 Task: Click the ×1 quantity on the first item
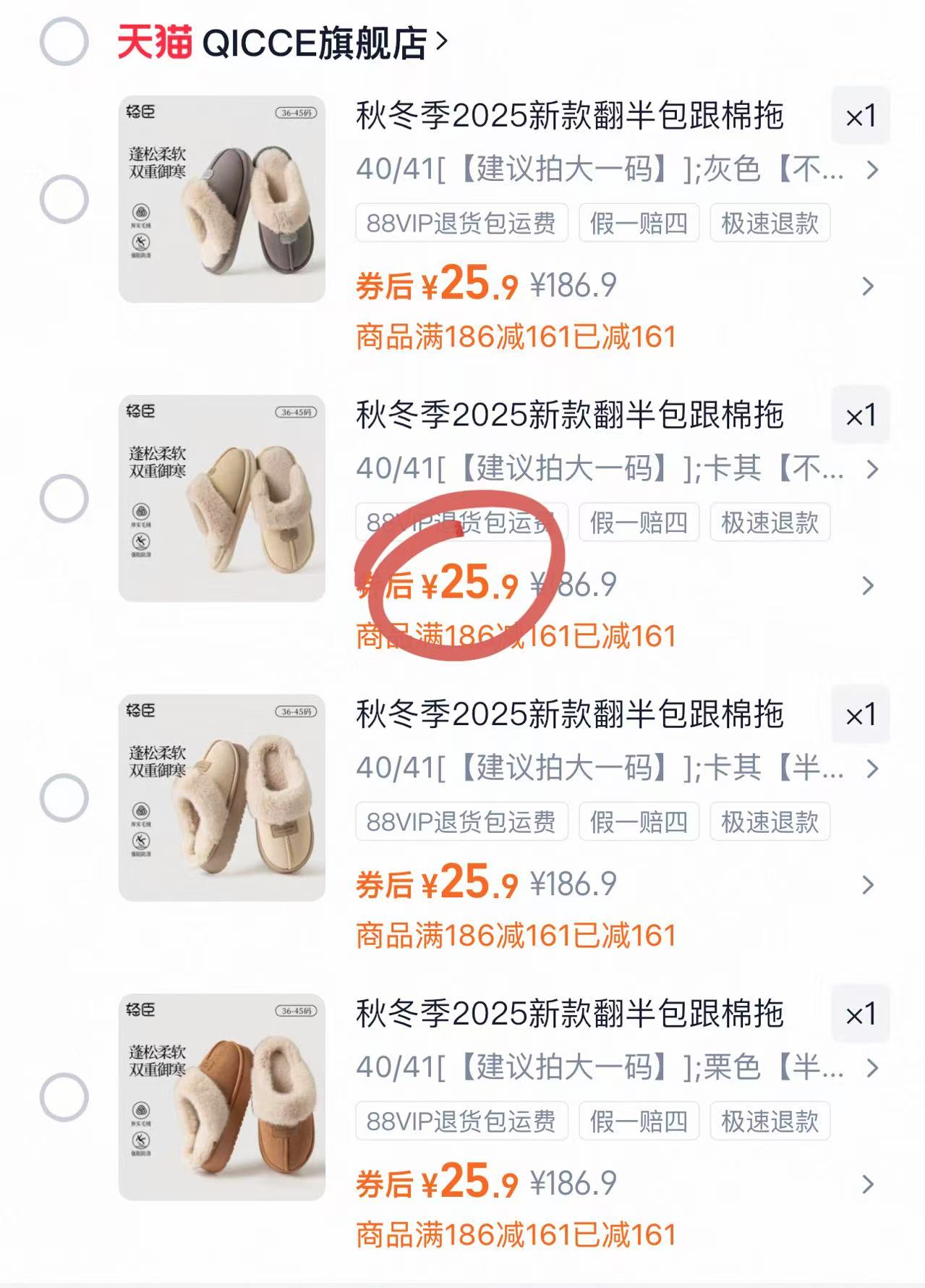pos(862,114)
